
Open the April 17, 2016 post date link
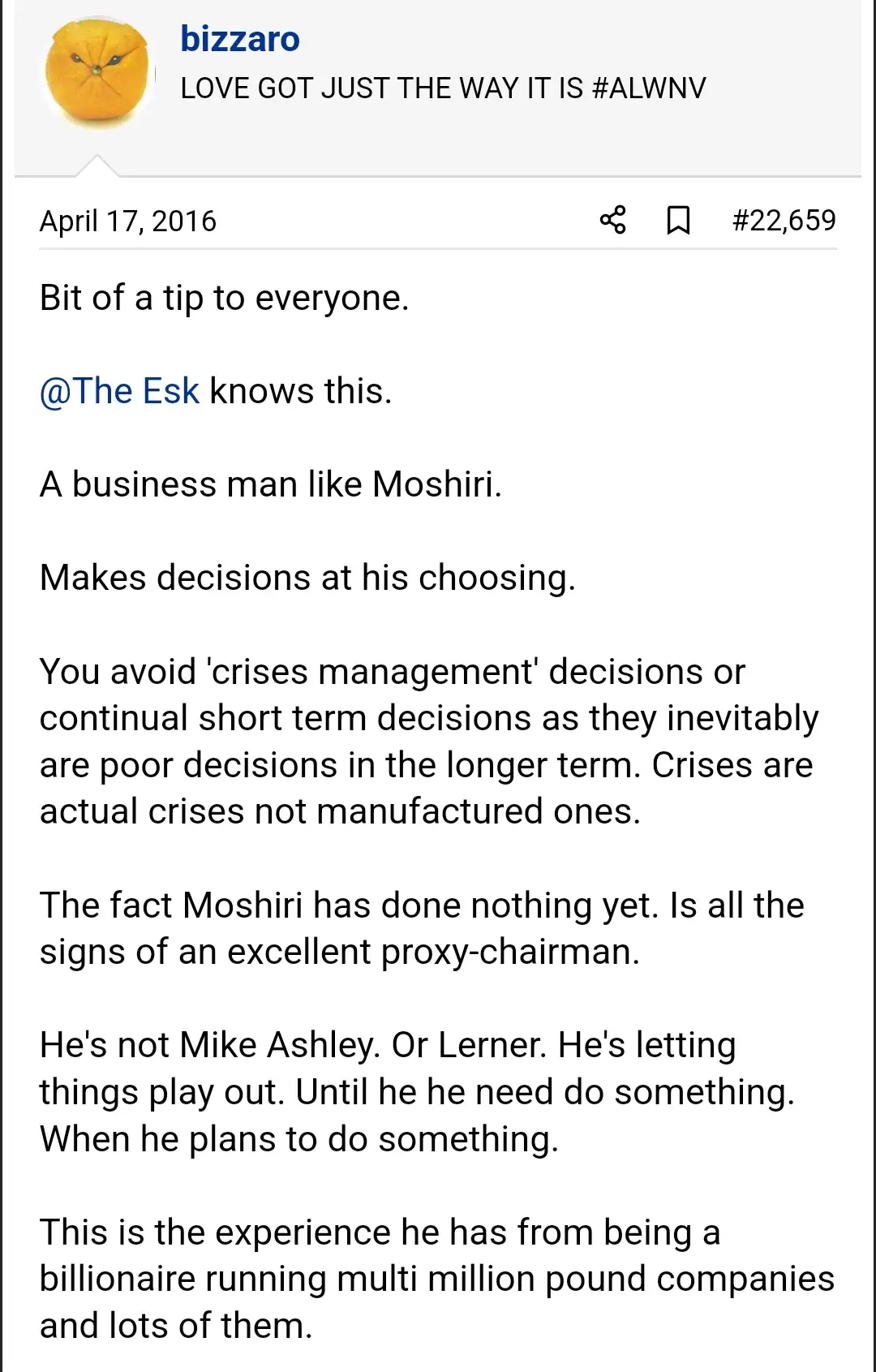(128, 221)
